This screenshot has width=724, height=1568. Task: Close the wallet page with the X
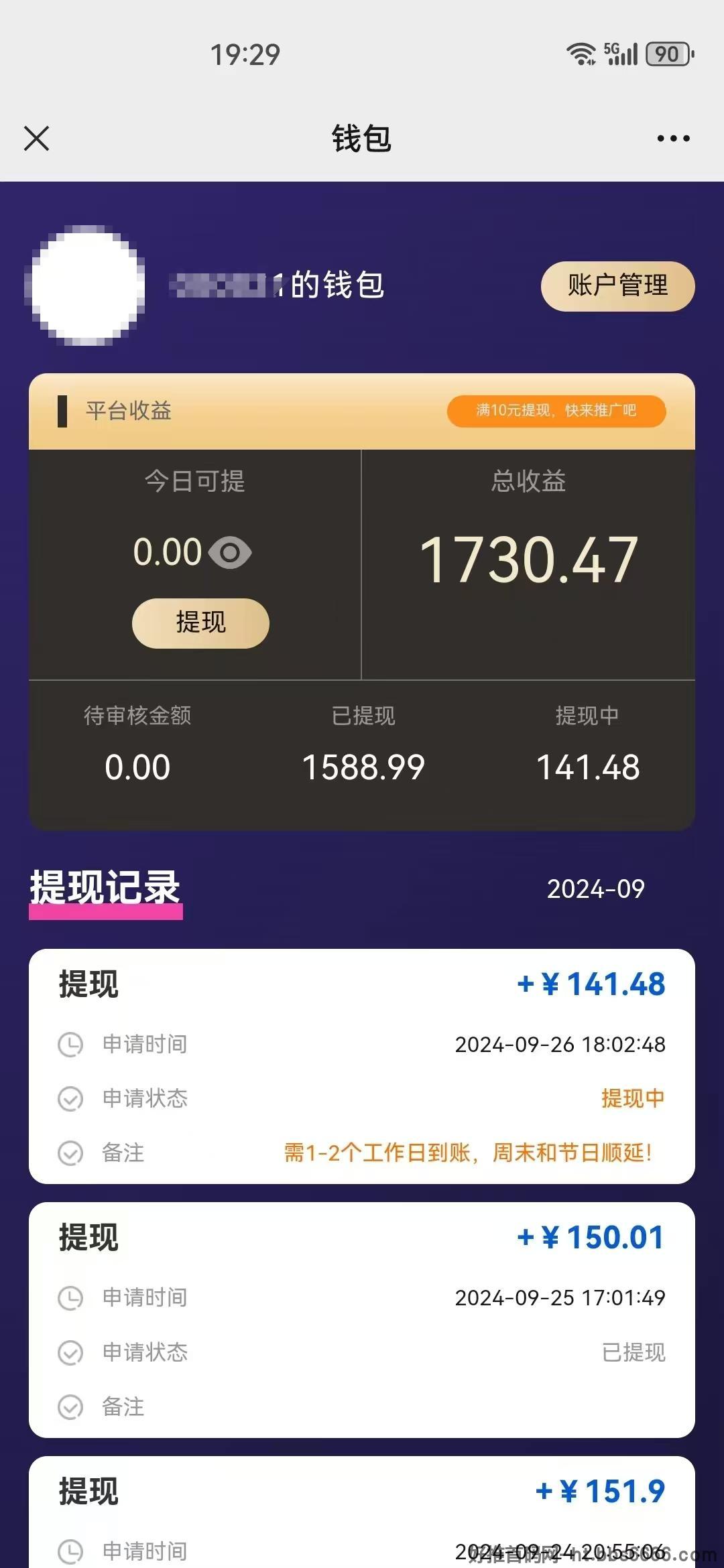[x=36, y=139]
